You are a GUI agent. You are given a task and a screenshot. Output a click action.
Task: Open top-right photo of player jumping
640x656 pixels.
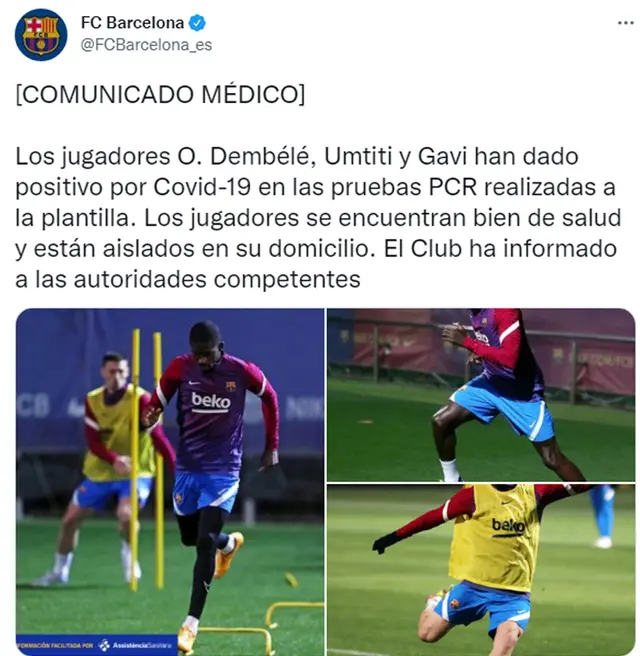[481, 394]
